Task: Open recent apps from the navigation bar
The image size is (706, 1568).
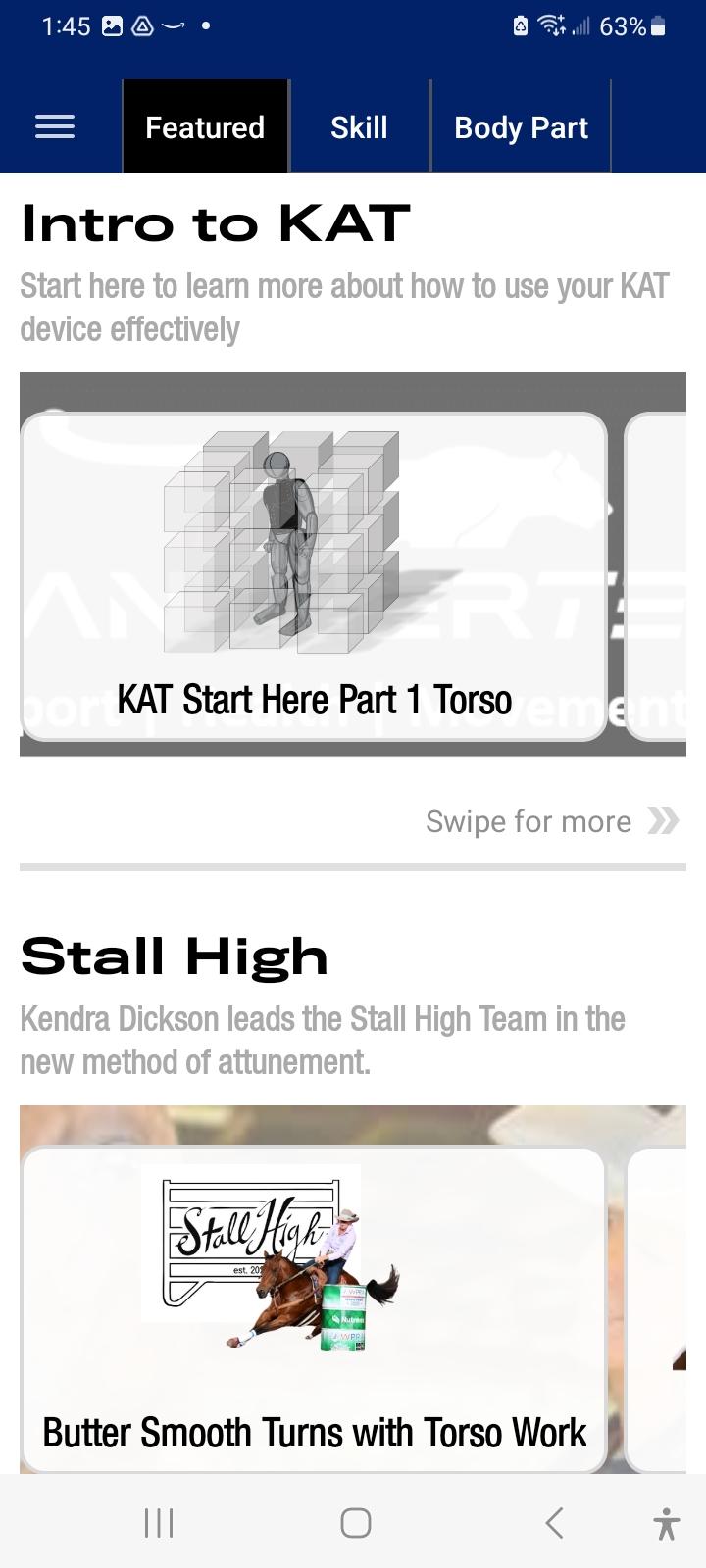Action: coord(159,1522)
